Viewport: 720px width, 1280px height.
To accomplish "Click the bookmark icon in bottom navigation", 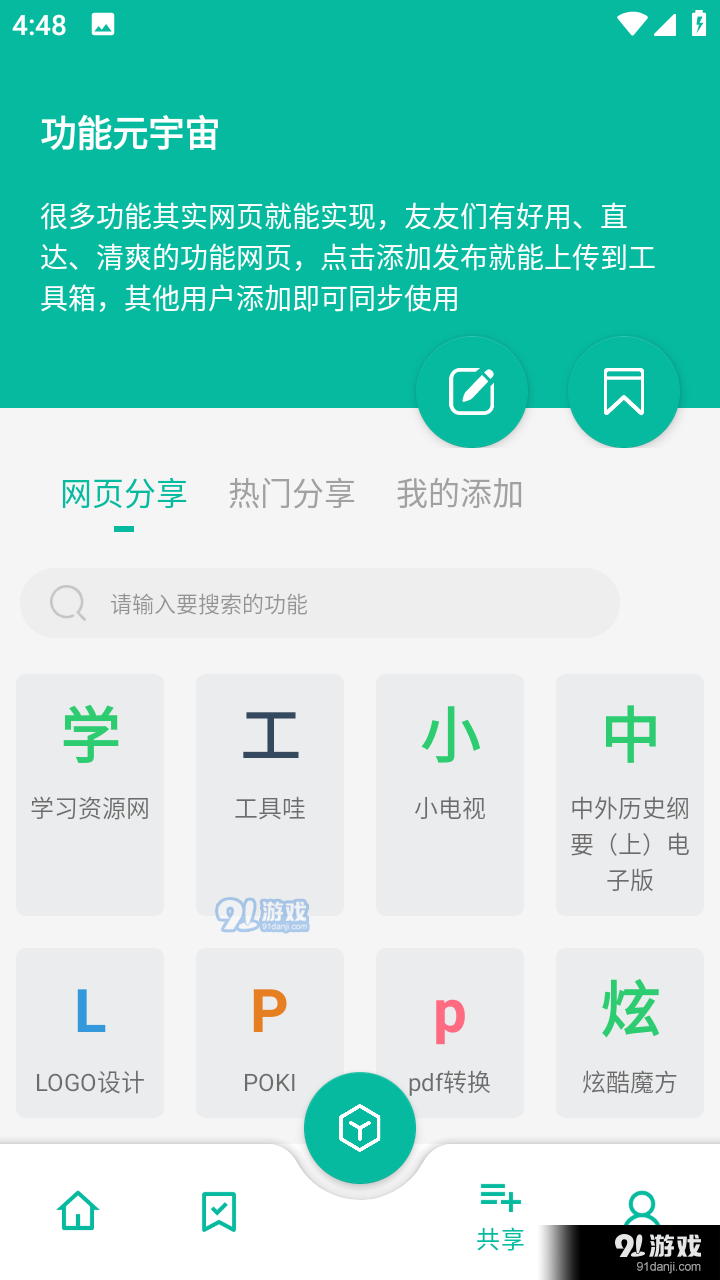I will coord(219,1210).
